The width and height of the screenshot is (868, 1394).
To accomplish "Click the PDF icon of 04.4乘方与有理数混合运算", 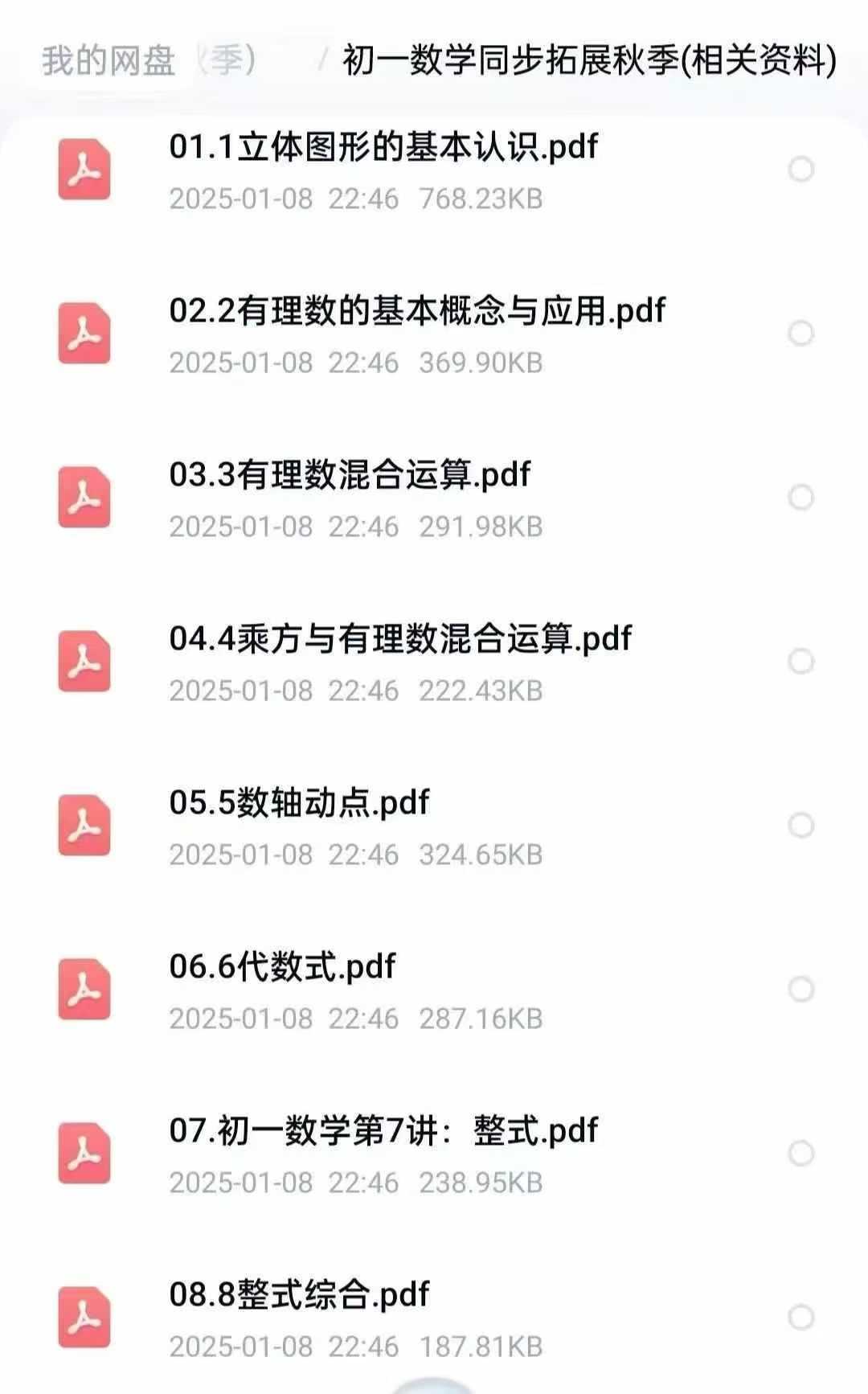I will (x=84, y=660).
